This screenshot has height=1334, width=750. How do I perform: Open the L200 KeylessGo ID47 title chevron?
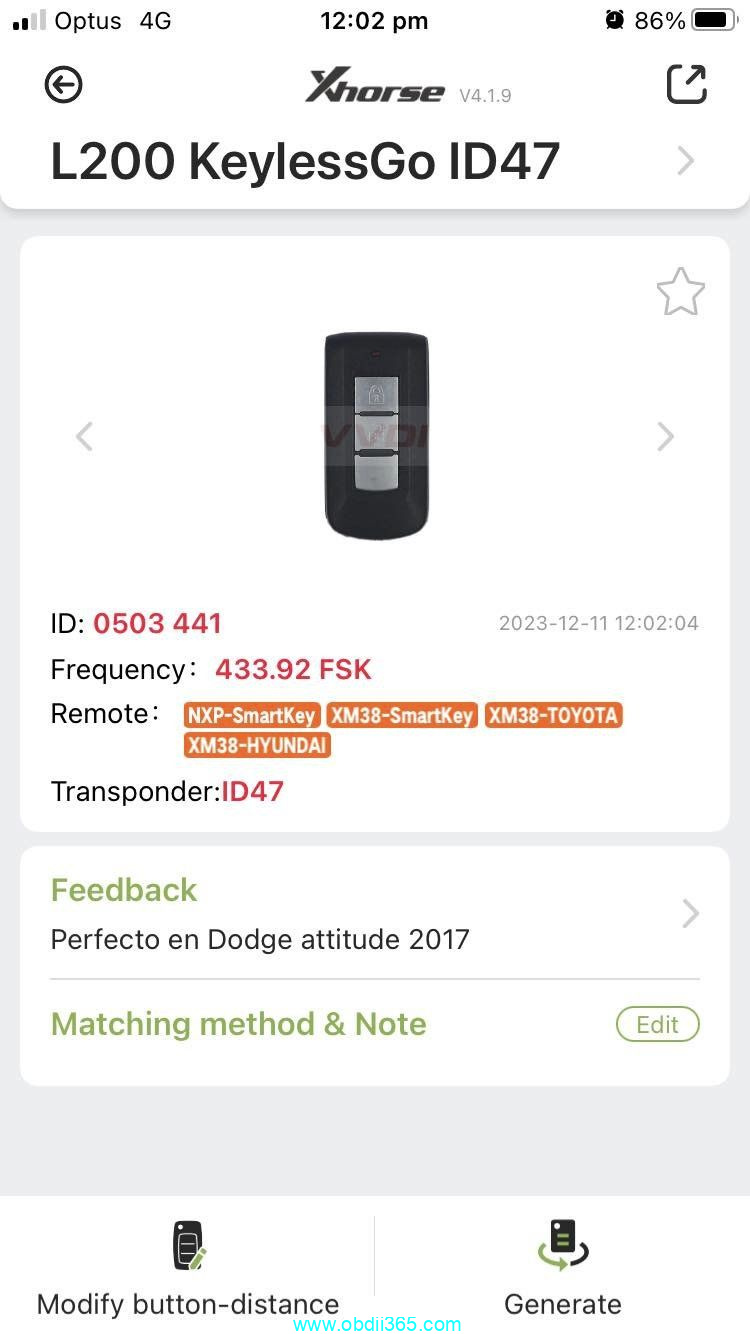[685, 161]
